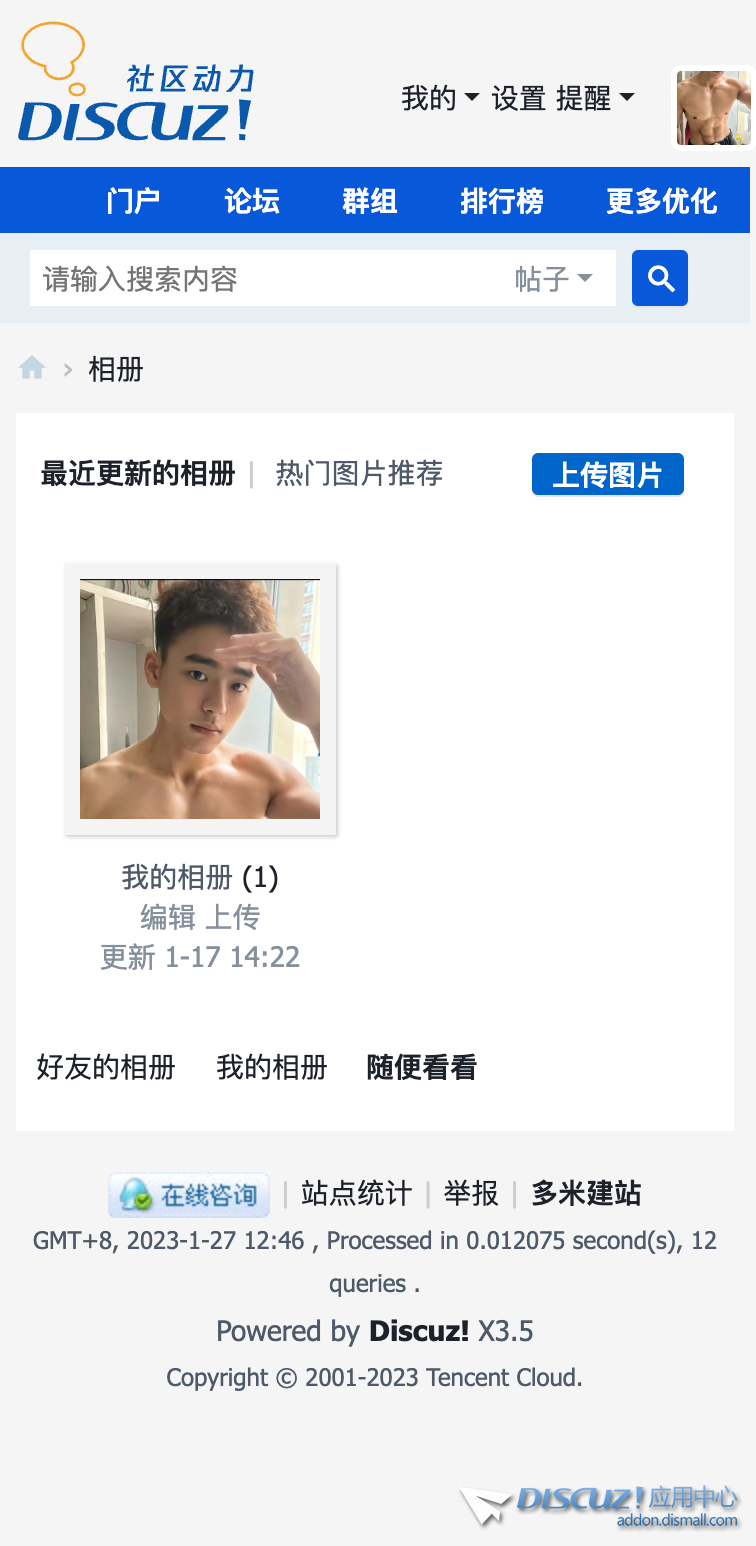This screenshot has width=756, height=1546.
Task: View the 排行榜 ranking page
Action: click(501, 201)
